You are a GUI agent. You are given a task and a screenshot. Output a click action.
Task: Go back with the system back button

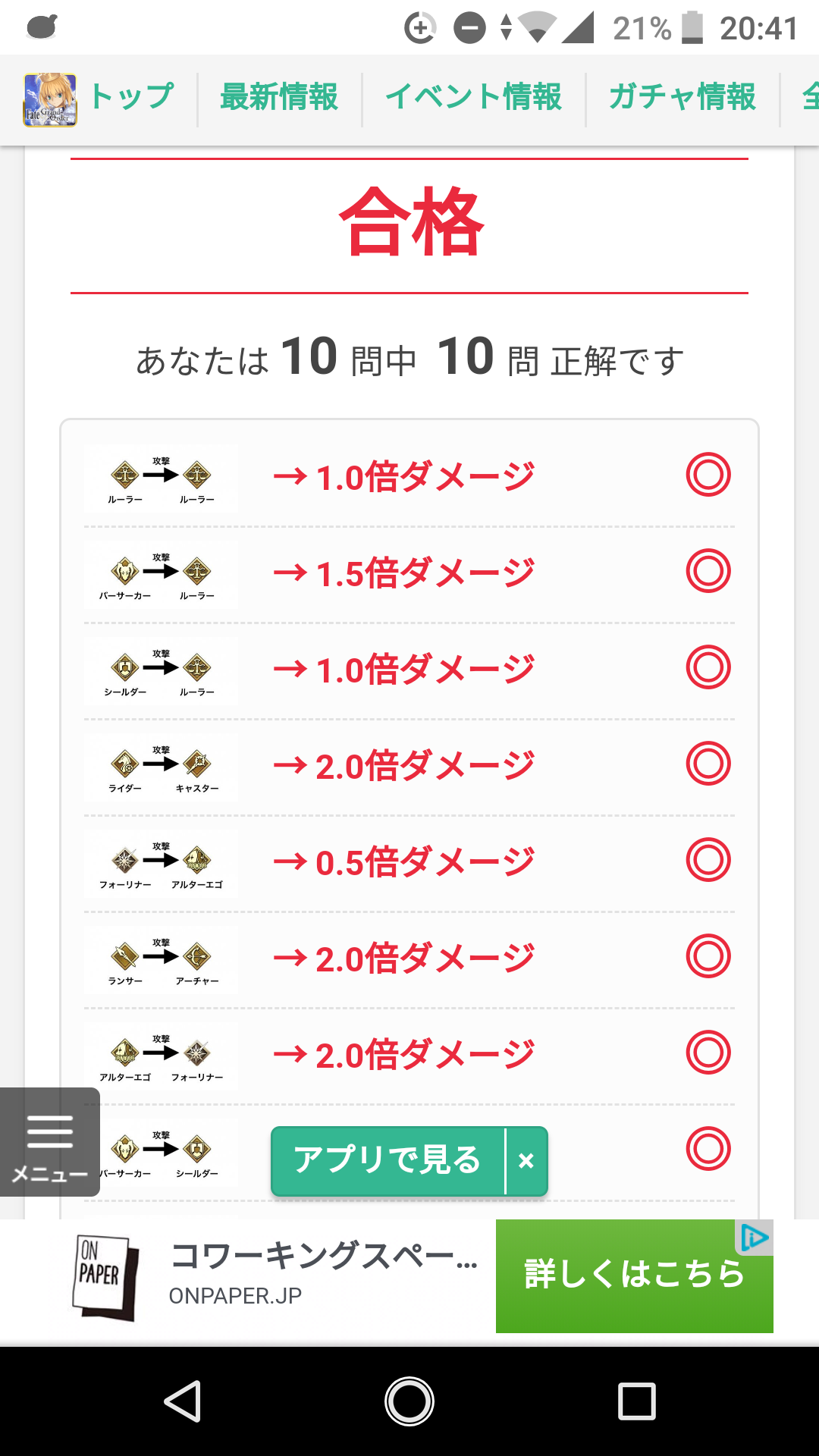point(183,1401)
